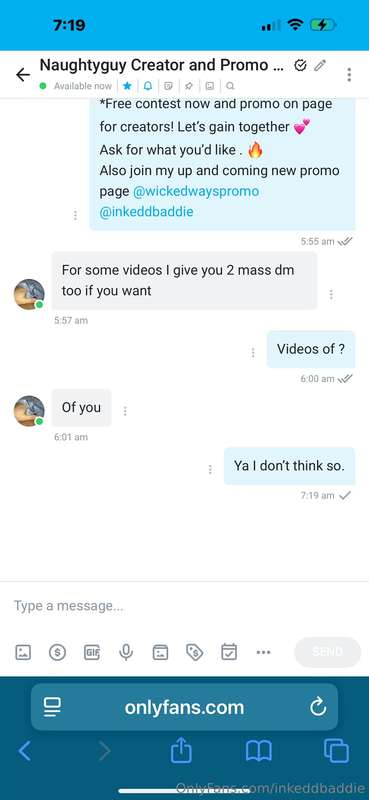Search within this conversation
369x800 pixels.
[x=230, y=86]
